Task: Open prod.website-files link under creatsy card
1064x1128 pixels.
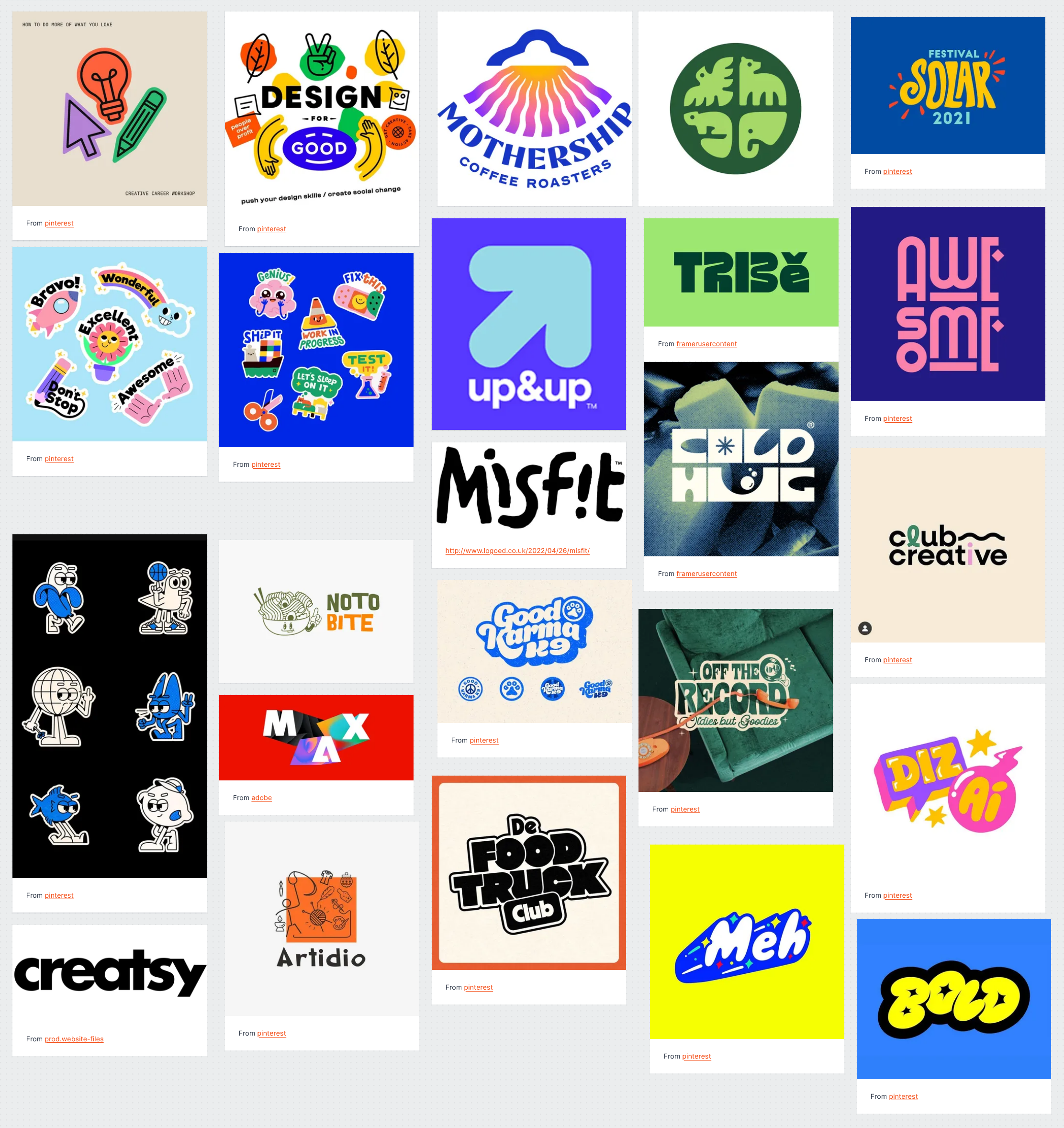Action: pos(74,1039)
